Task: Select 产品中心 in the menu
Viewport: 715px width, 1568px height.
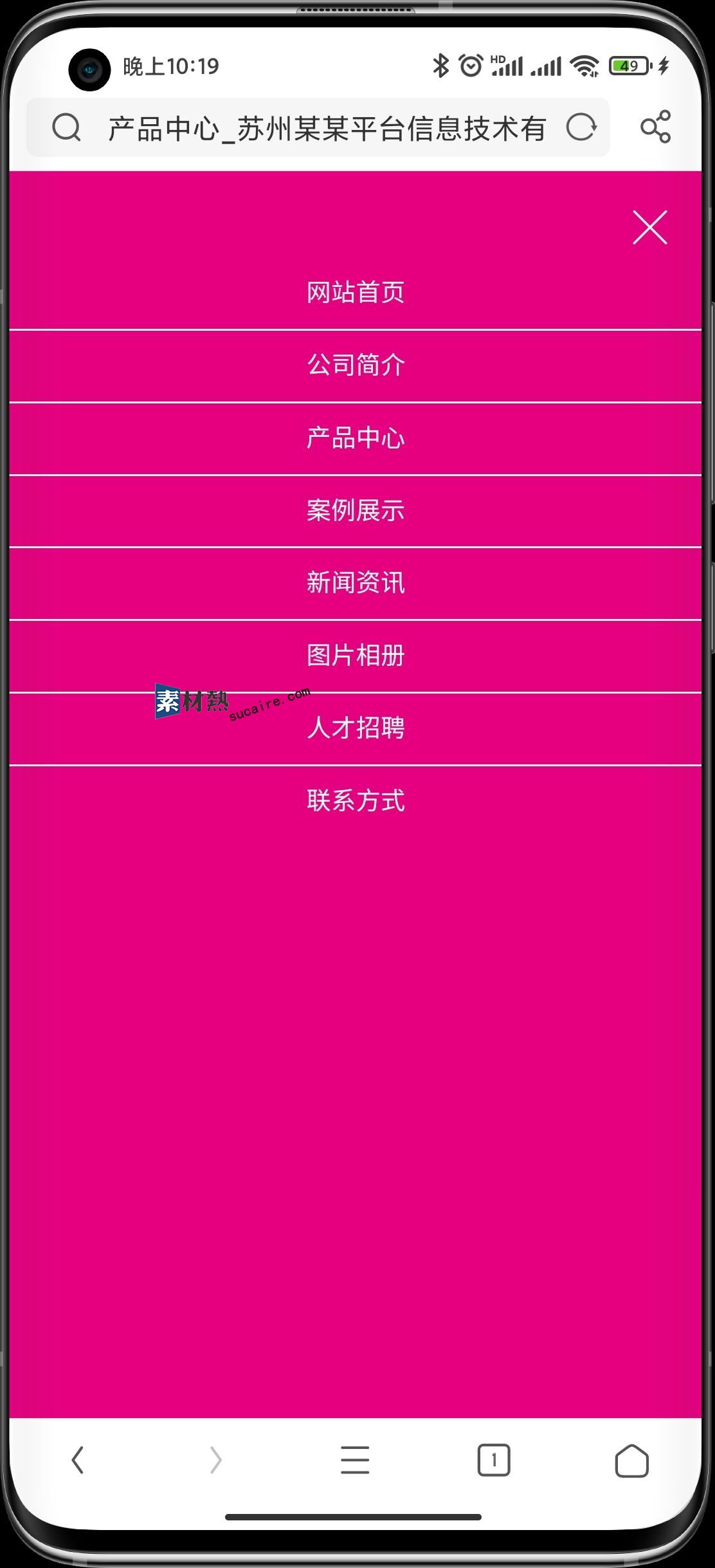Action: coord(356,439)
